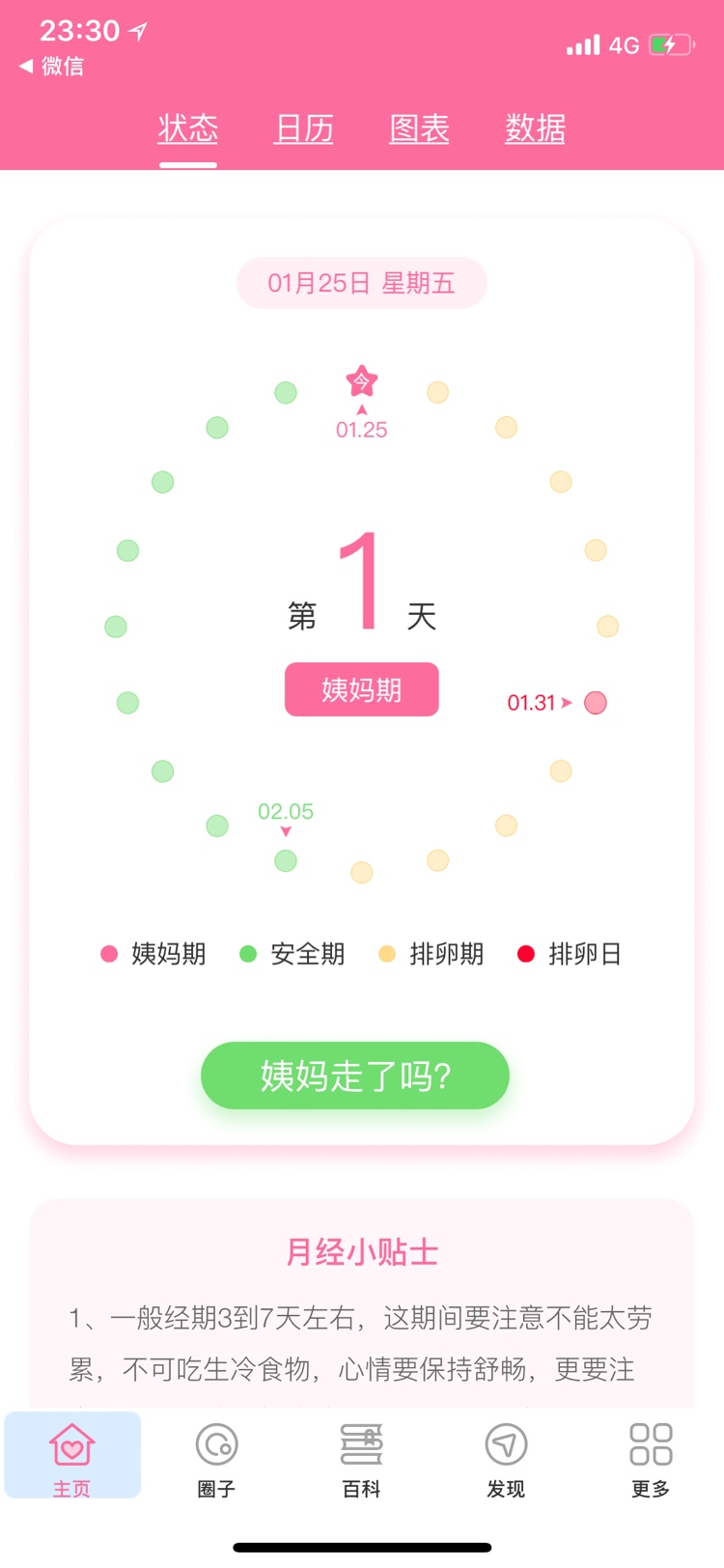Switch to the 日历 tab

pyautogui.click(x=304, y=128)
